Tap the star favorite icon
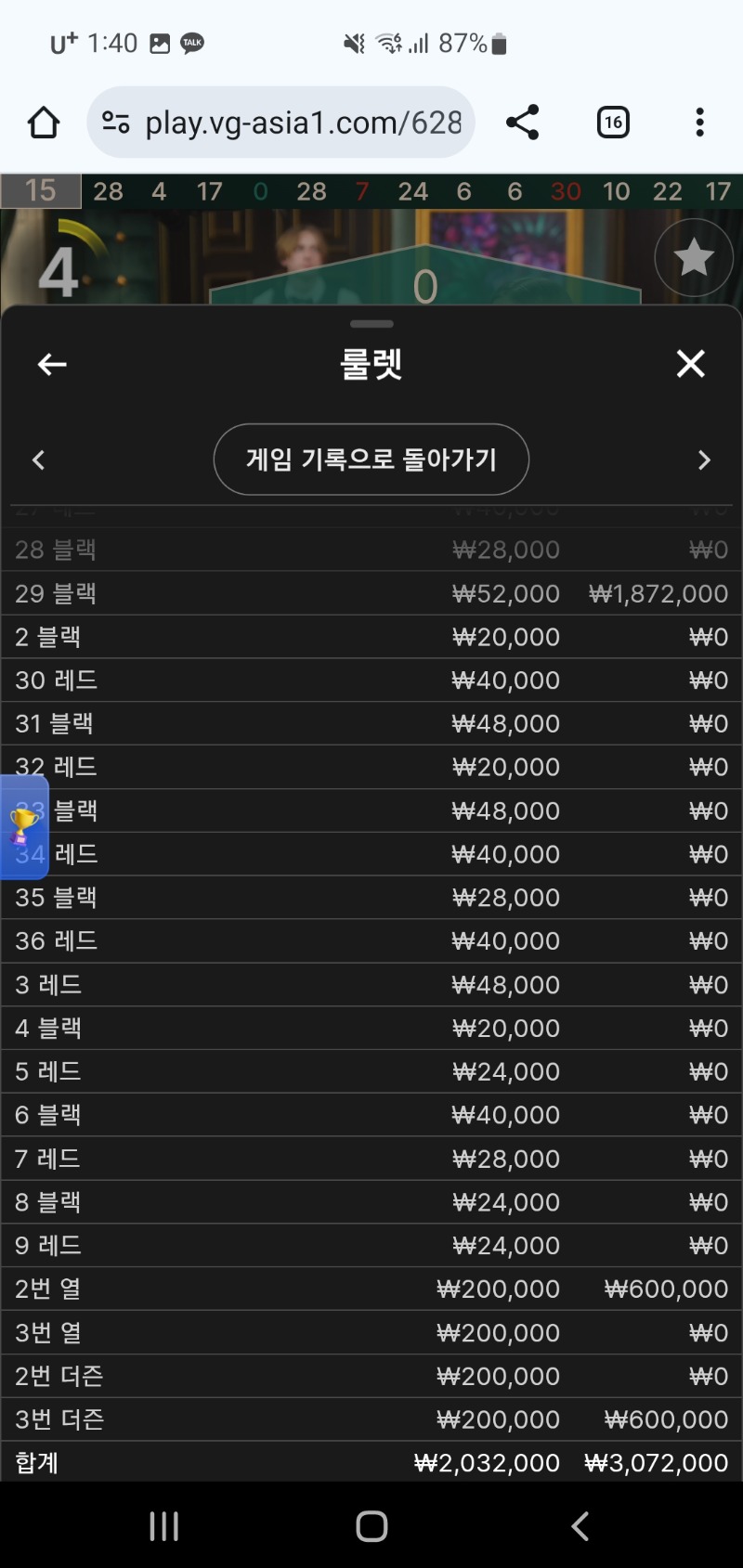 pos(693,258)
